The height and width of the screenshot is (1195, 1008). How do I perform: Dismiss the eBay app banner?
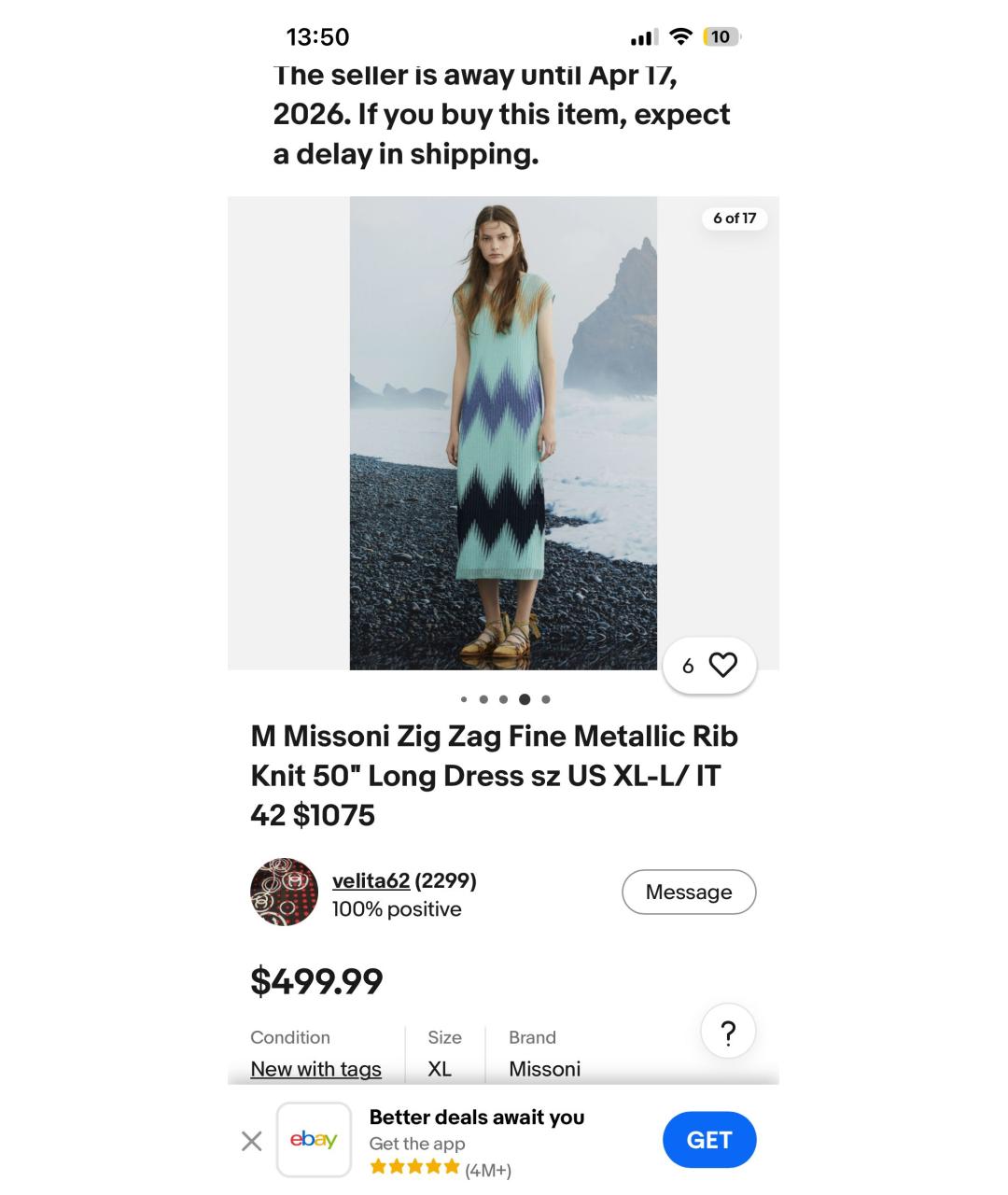[x=252, y=1141]
